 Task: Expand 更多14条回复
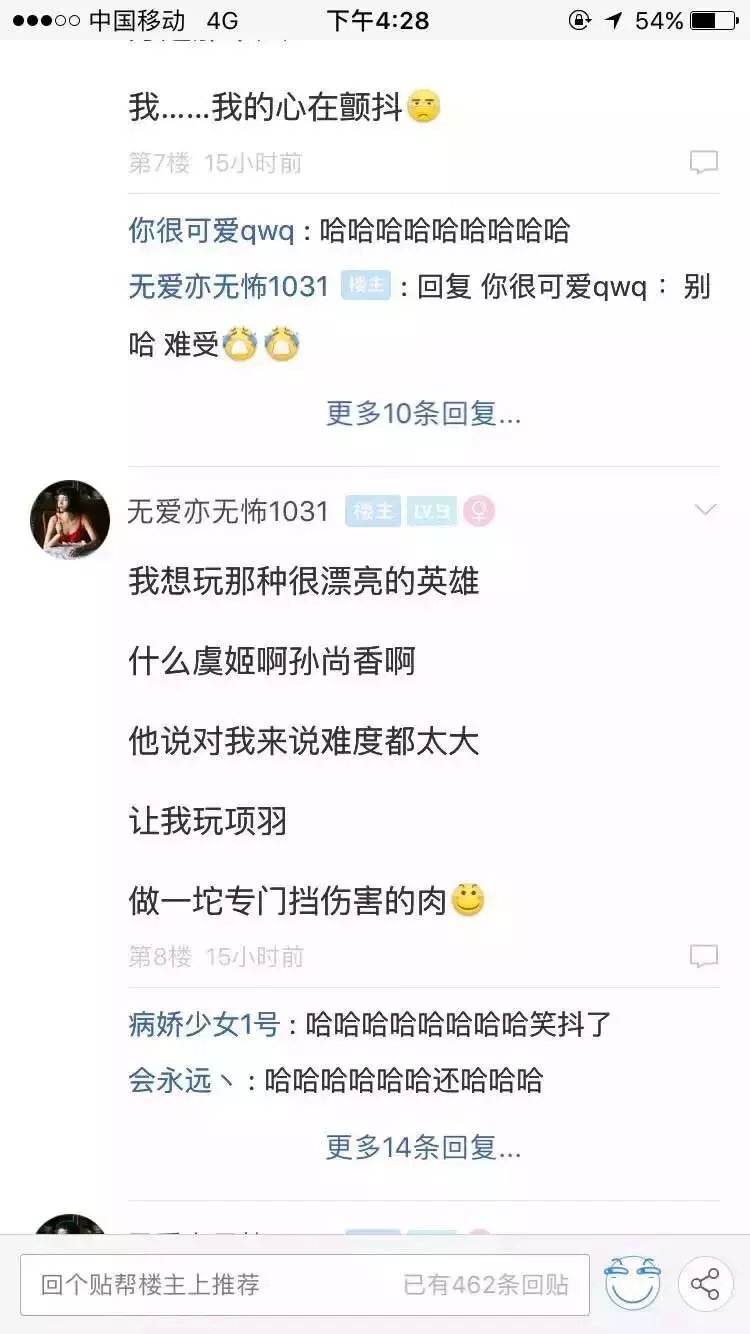(x=423, y=1147)
